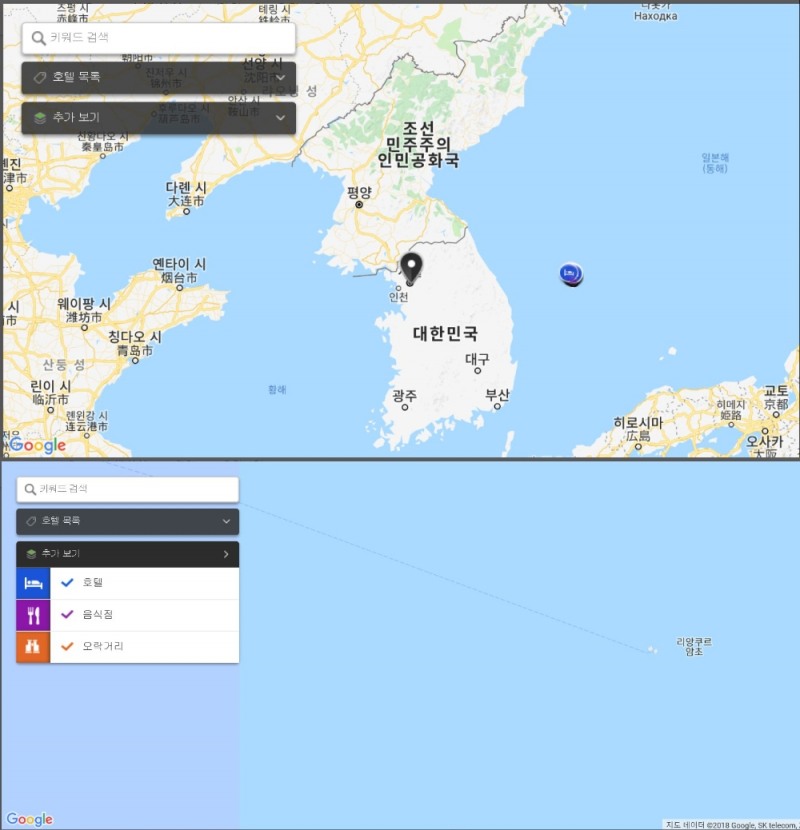The height and width of the screenshot is (830, 800).
Task: Open the Google logo link on the map
Action: point(37,445)
